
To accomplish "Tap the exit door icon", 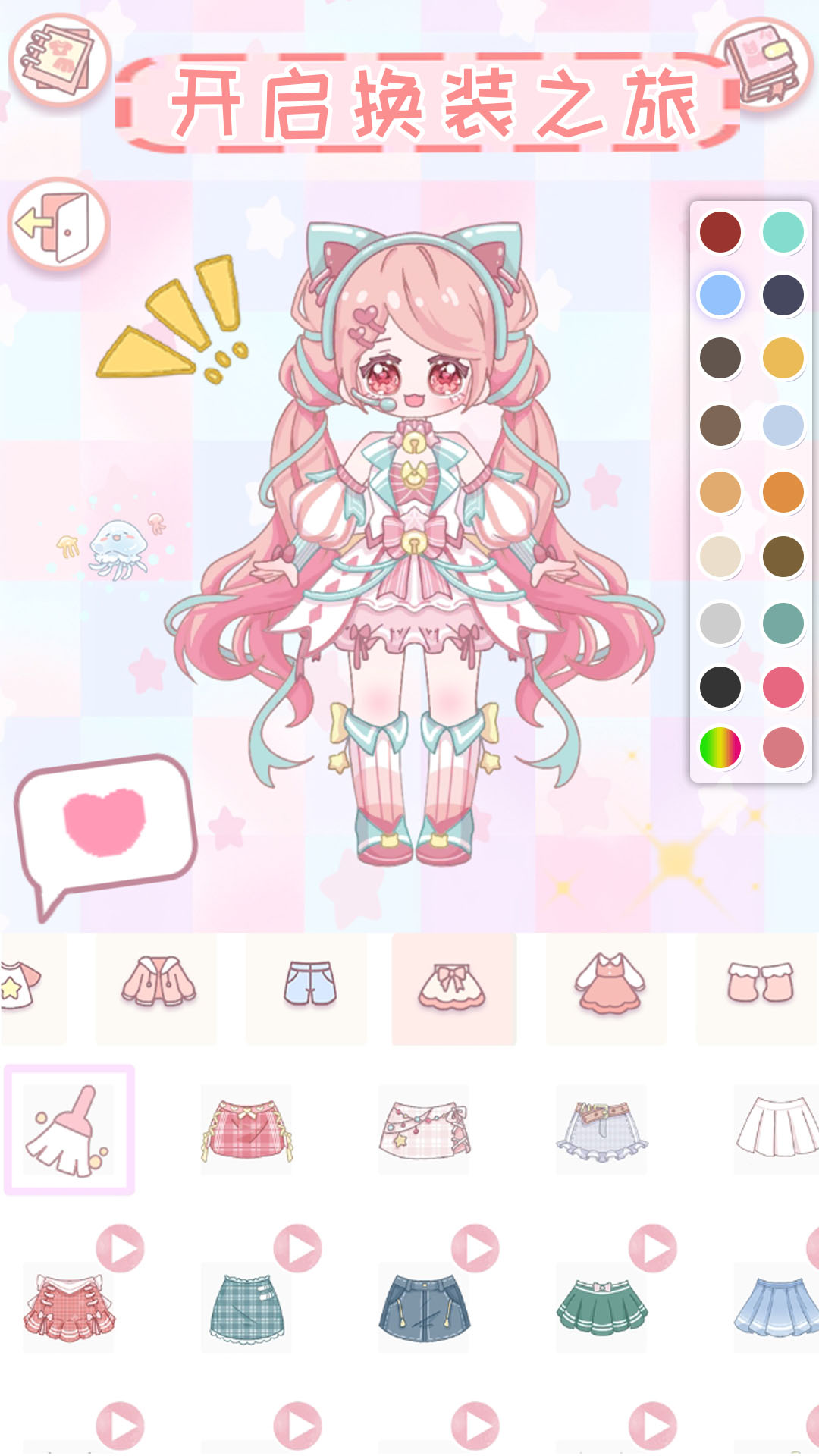I will coord(59,225).
